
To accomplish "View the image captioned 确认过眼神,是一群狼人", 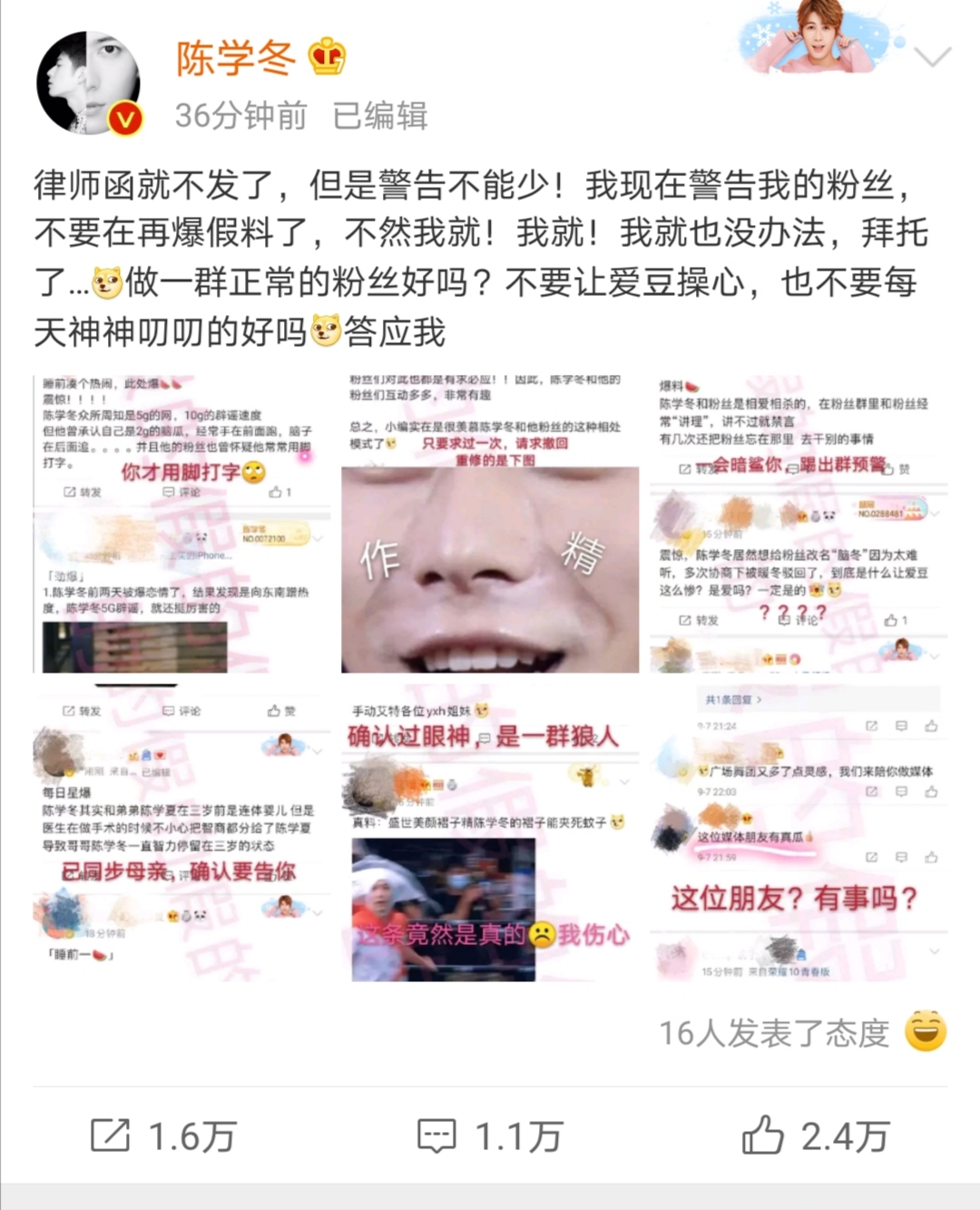I will tap(490, 833).
